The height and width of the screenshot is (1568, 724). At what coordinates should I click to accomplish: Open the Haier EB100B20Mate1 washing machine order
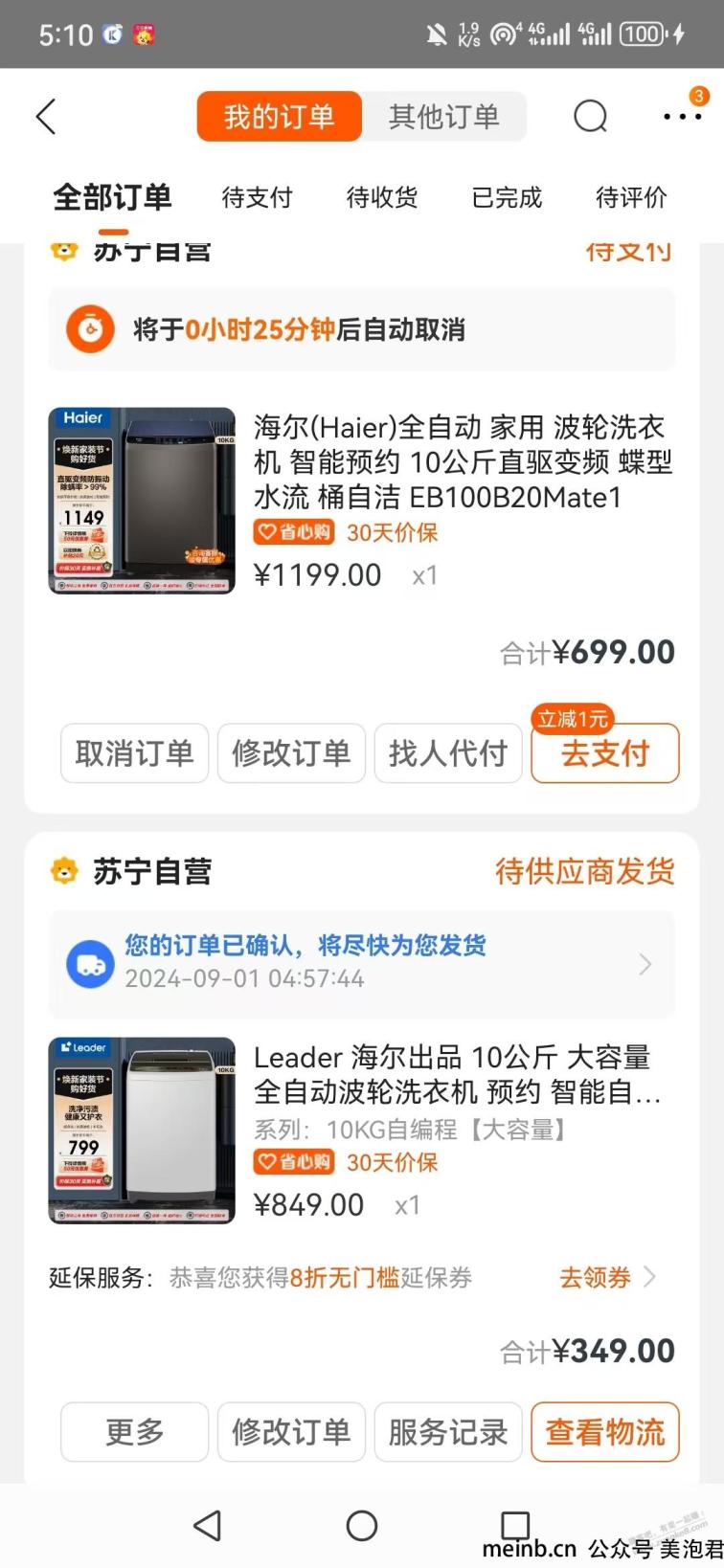(462, 462)
